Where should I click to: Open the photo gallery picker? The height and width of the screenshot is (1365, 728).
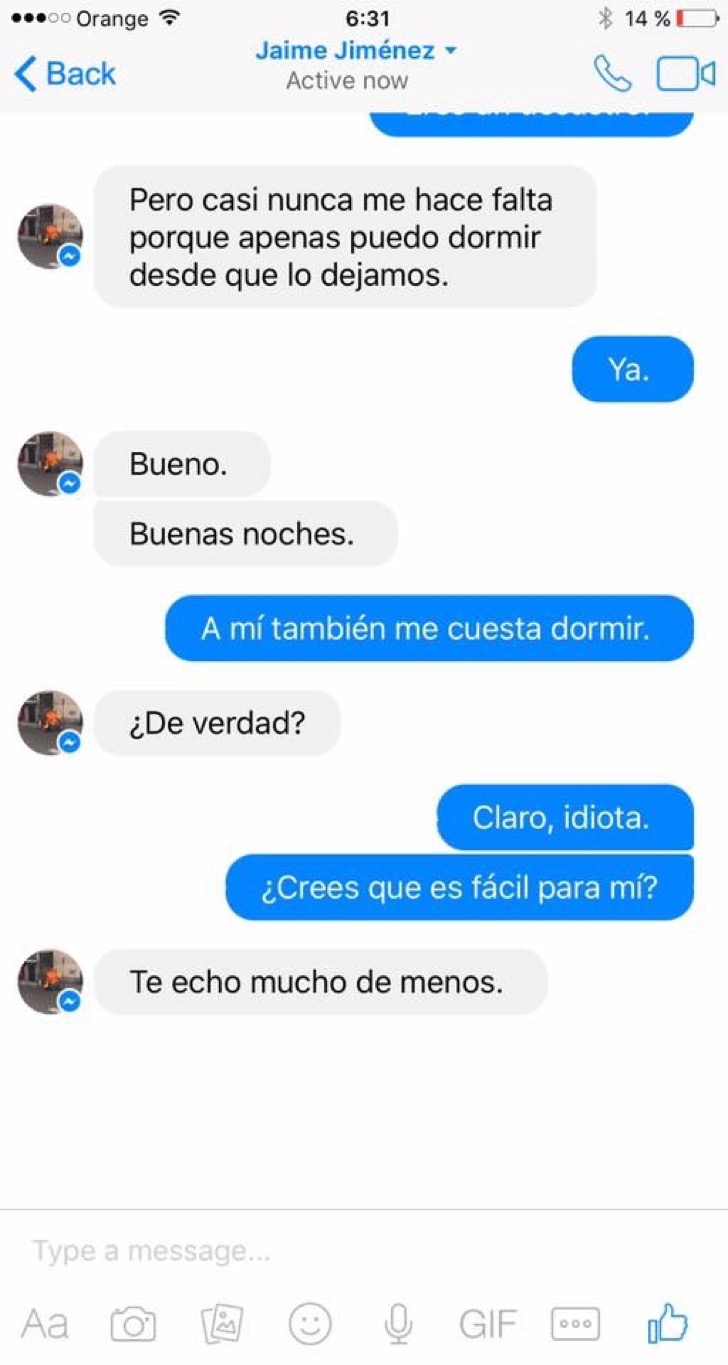(222, 1325)
